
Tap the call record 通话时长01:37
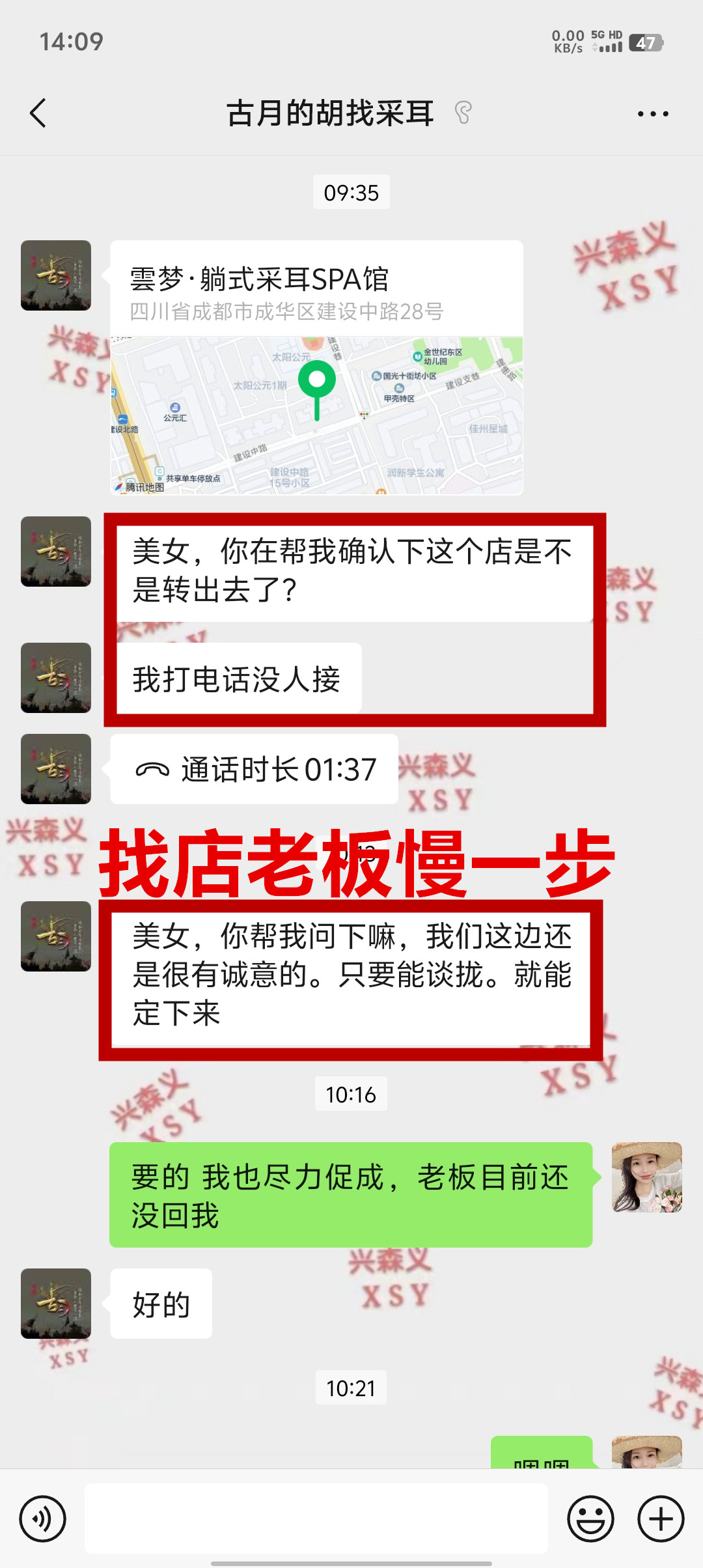pyautogui.click(x=255, y=770)
